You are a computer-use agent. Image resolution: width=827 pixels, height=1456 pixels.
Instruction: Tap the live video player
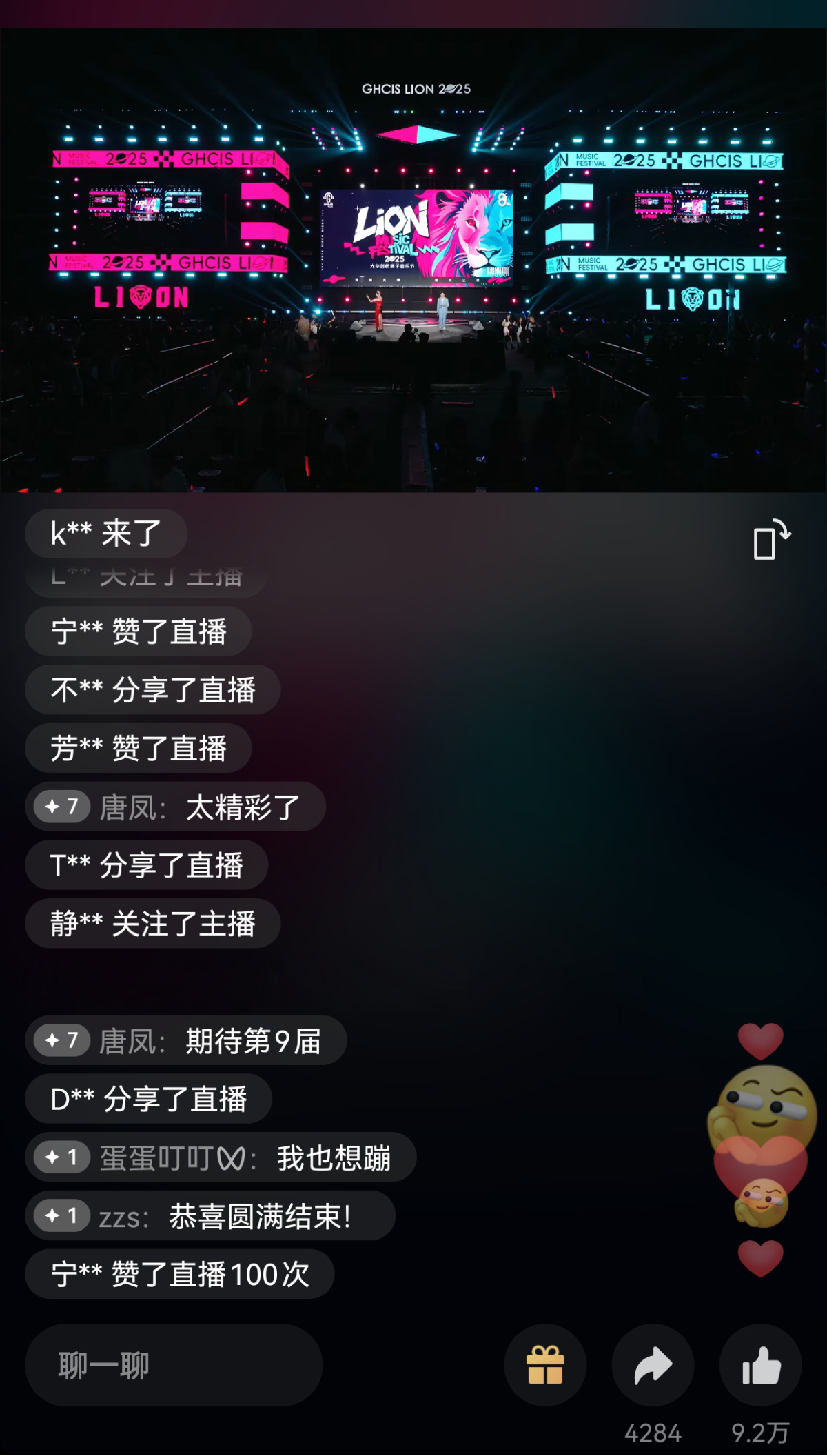tap(413, 261)
